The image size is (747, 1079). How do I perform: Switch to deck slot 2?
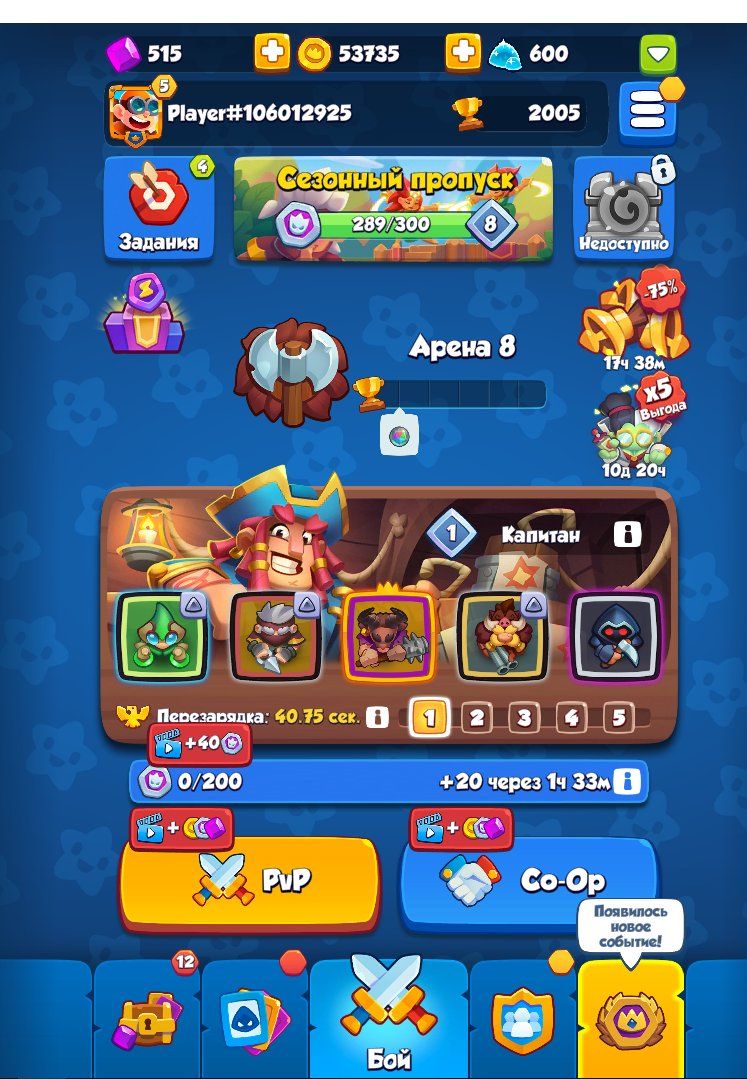point(477,717)
